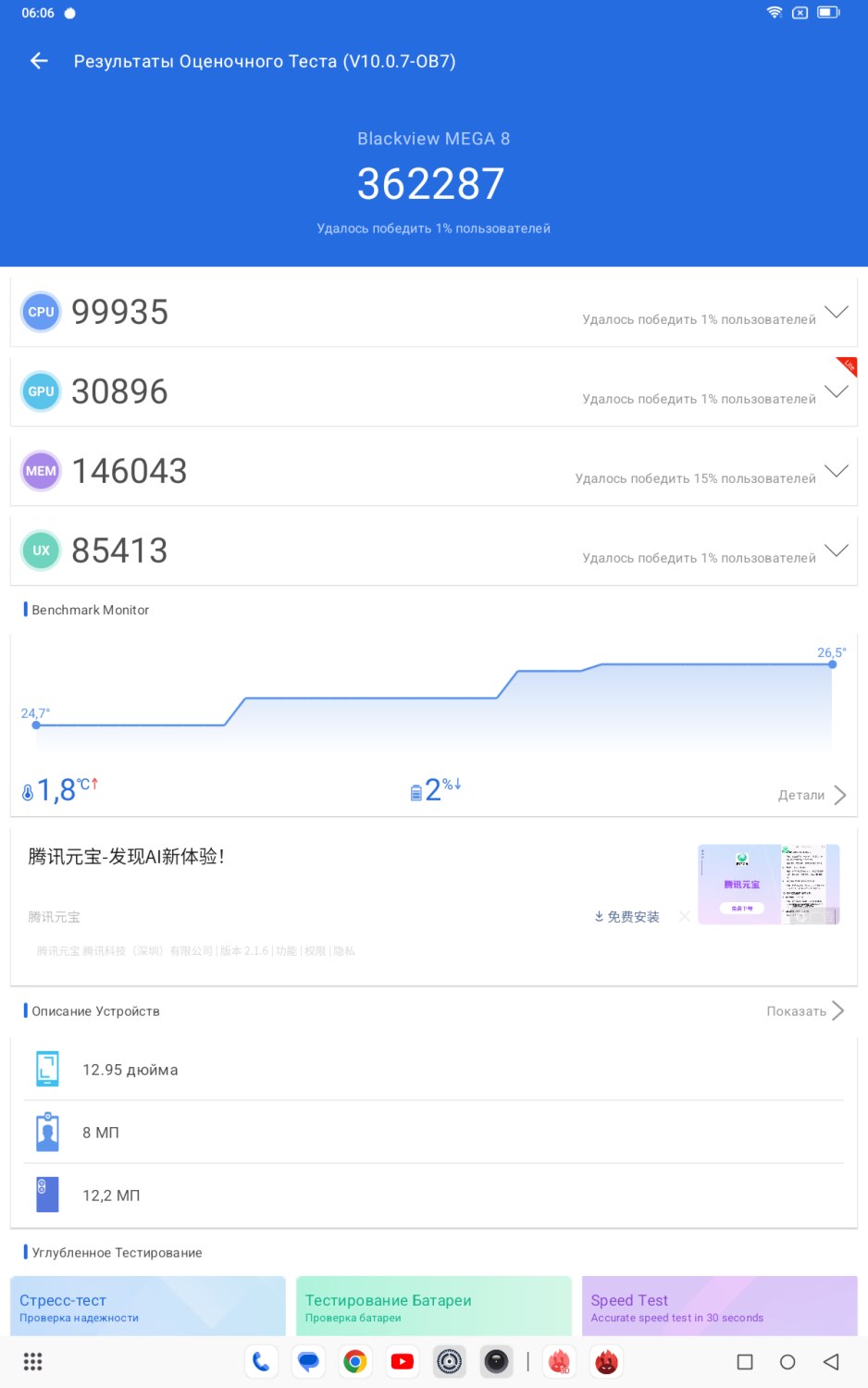The width and height of the screenshot is (868, 1388).
Task: Open Тестирование Батареи card
Action: coord(433,1307)
